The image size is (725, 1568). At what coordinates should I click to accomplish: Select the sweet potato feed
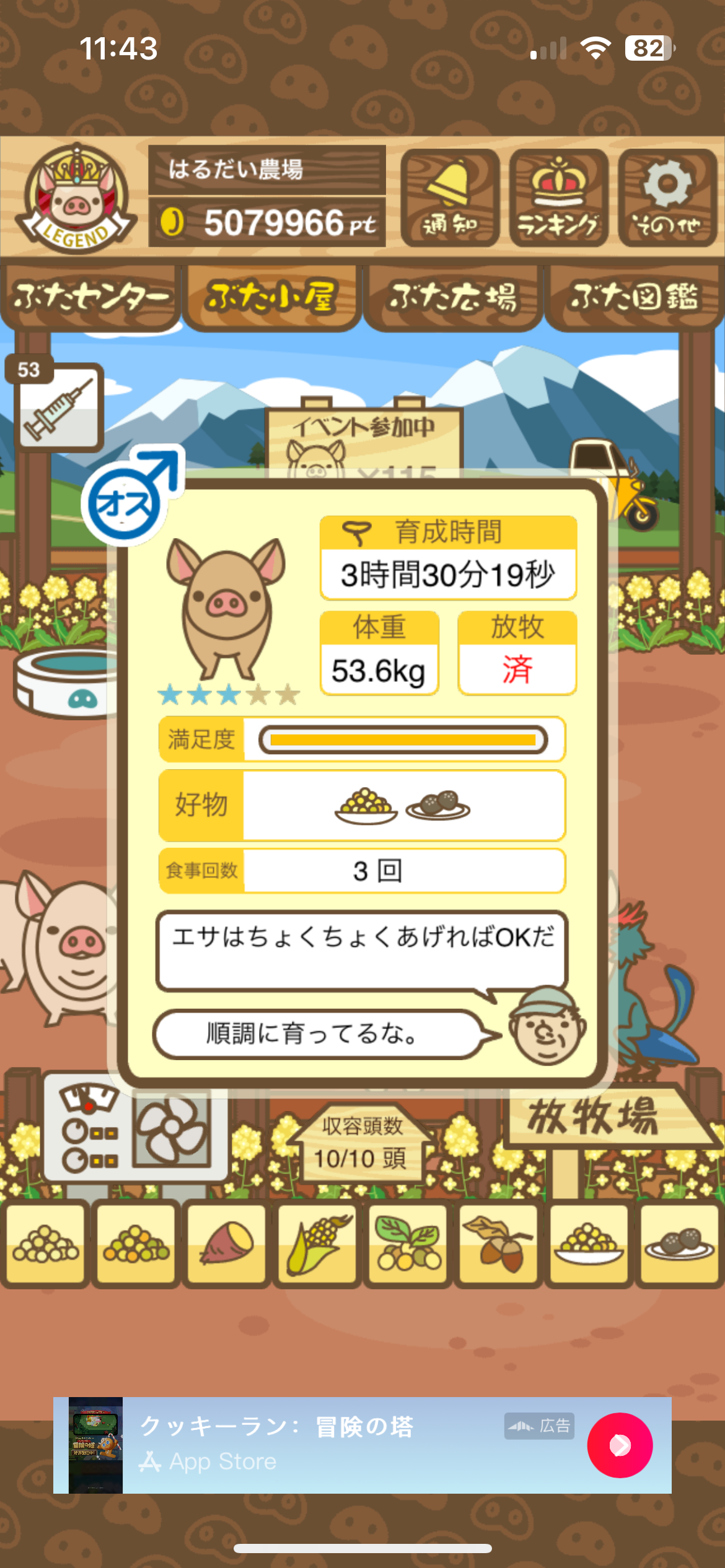pos(227,1244)
